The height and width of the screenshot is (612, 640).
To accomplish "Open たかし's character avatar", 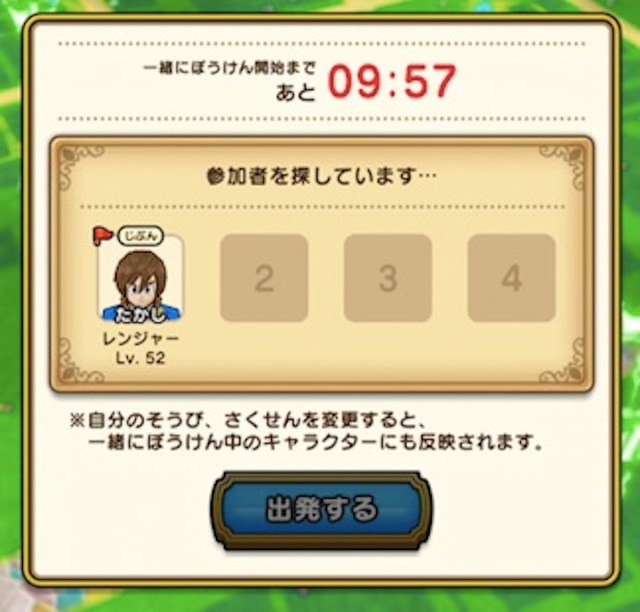I will (x=140, y=280).
